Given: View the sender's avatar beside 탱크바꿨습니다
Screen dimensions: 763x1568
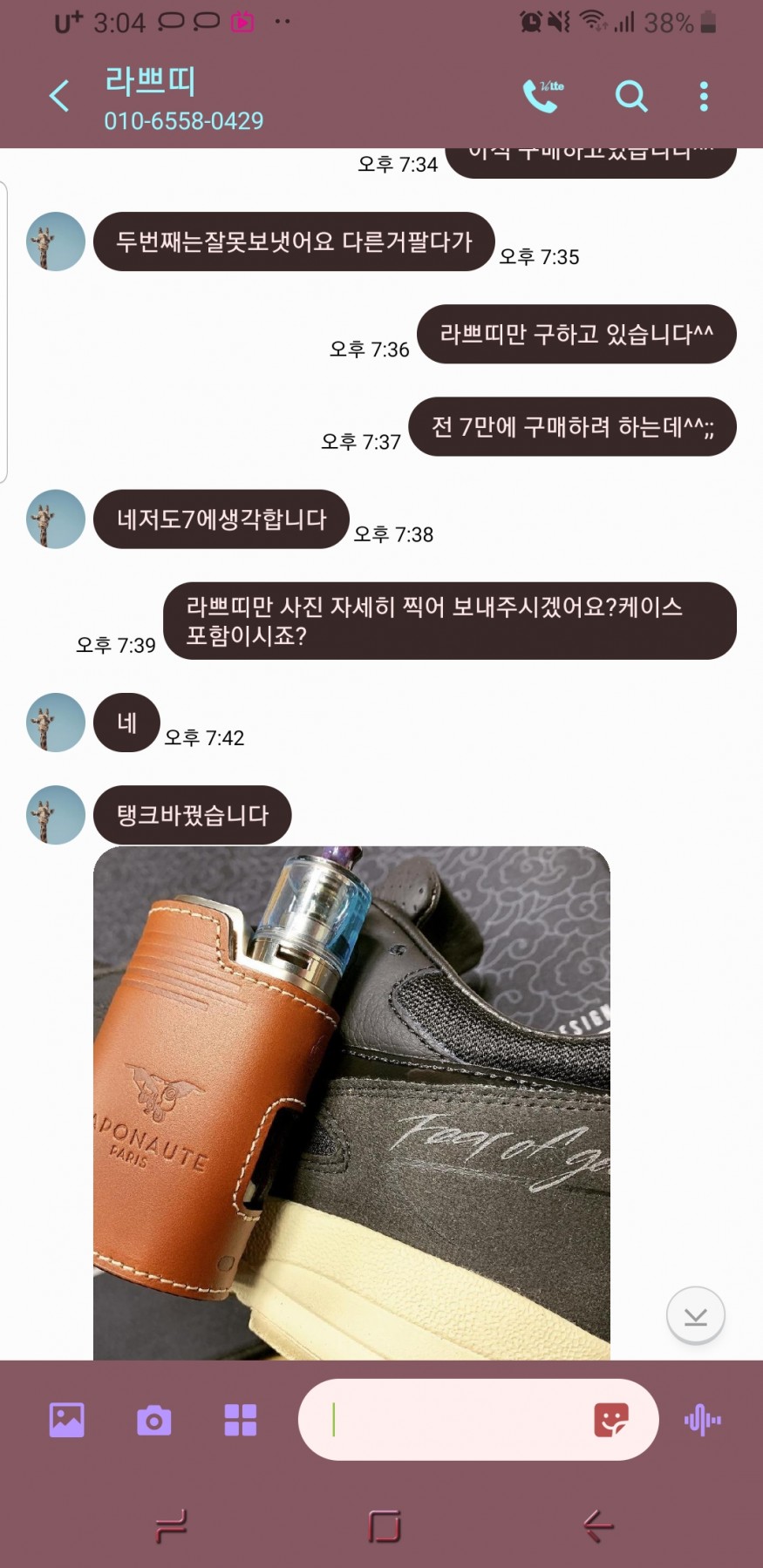Looking at the screenshot, I should pos(56,815).
